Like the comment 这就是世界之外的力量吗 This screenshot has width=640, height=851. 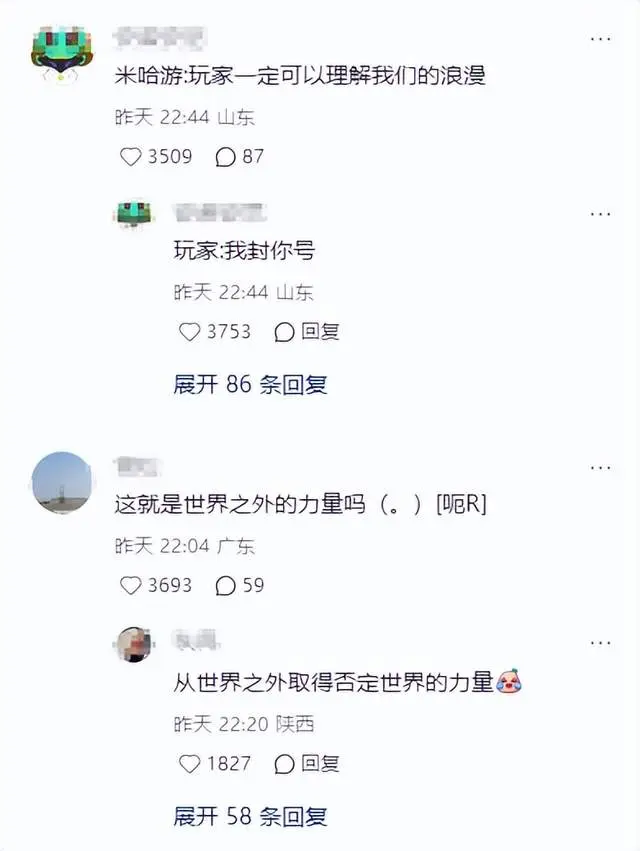coord(130,585)
